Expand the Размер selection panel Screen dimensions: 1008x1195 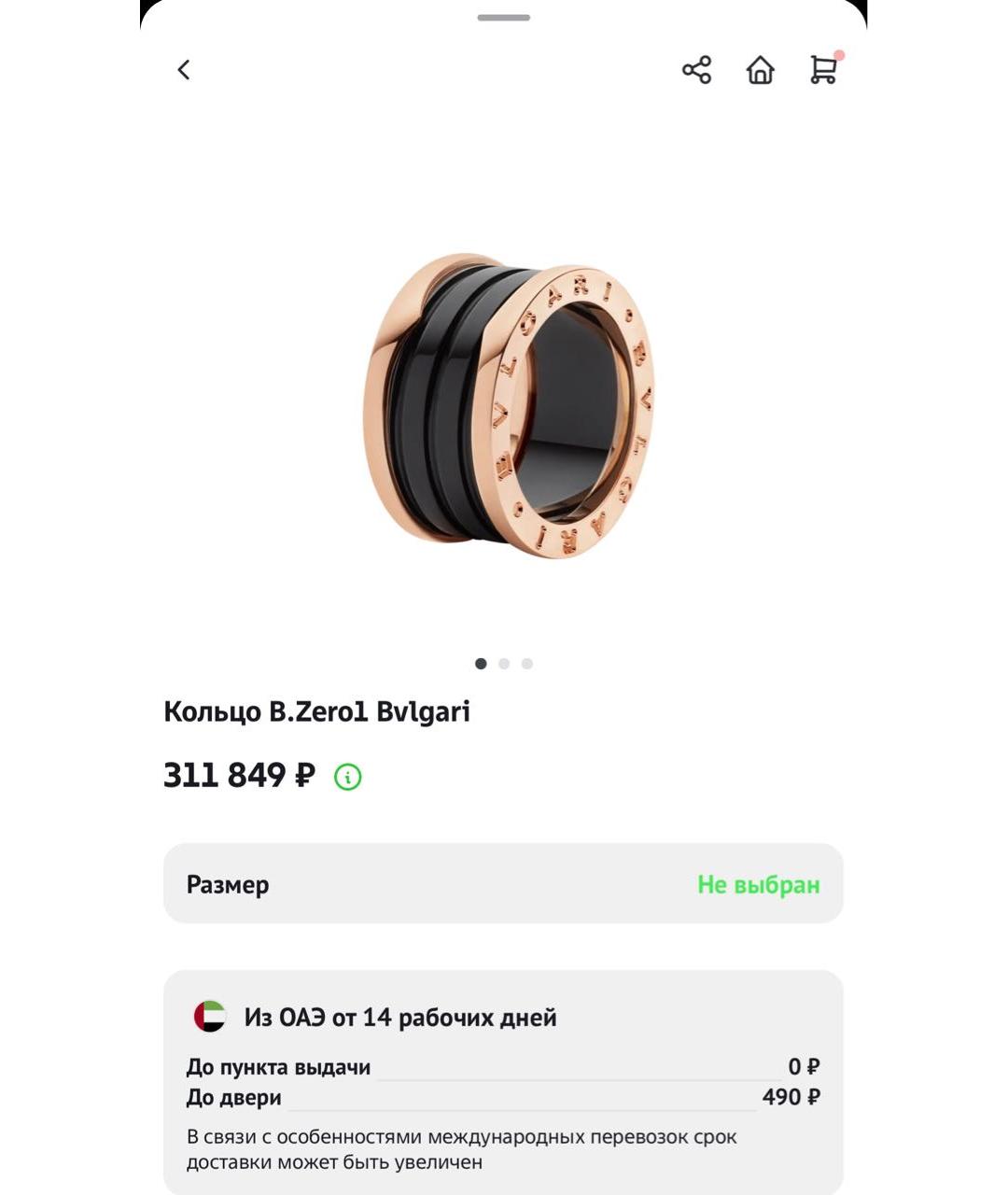(504, 884)
